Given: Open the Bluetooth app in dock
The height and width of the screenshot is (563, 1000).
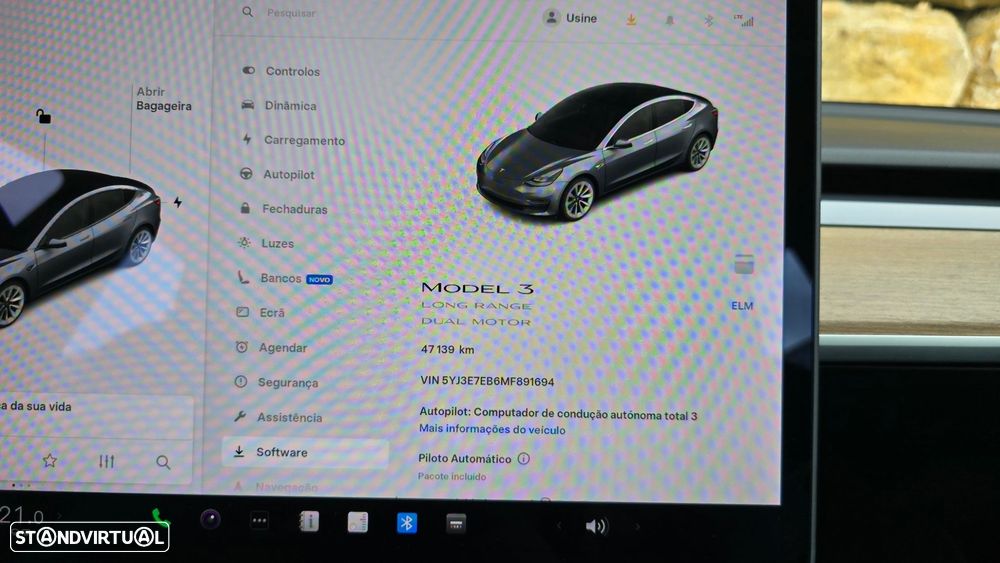Looking at the screenshot, I should (x=406, y=523).
